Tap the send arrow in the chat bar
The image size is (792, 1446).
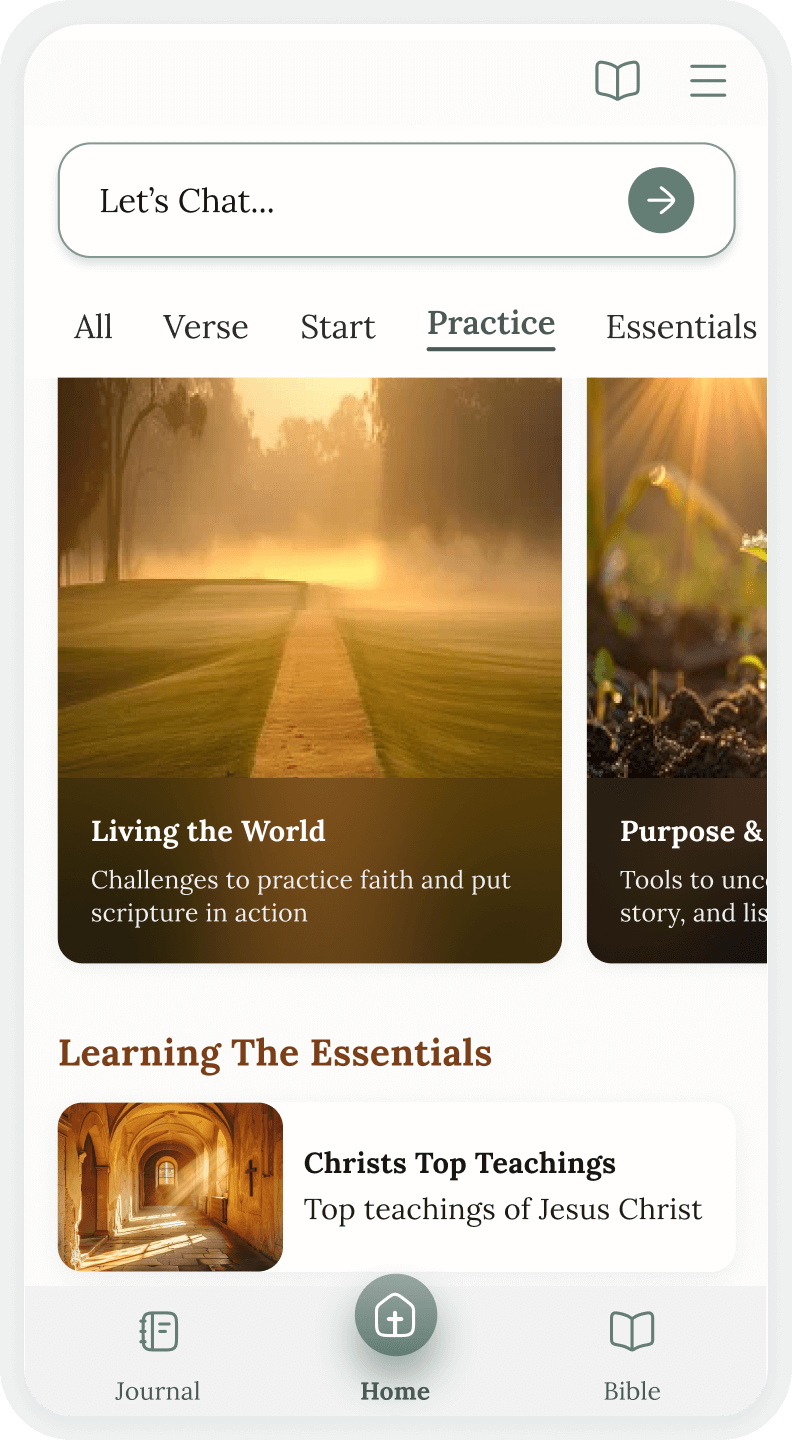tap(661, 200)
